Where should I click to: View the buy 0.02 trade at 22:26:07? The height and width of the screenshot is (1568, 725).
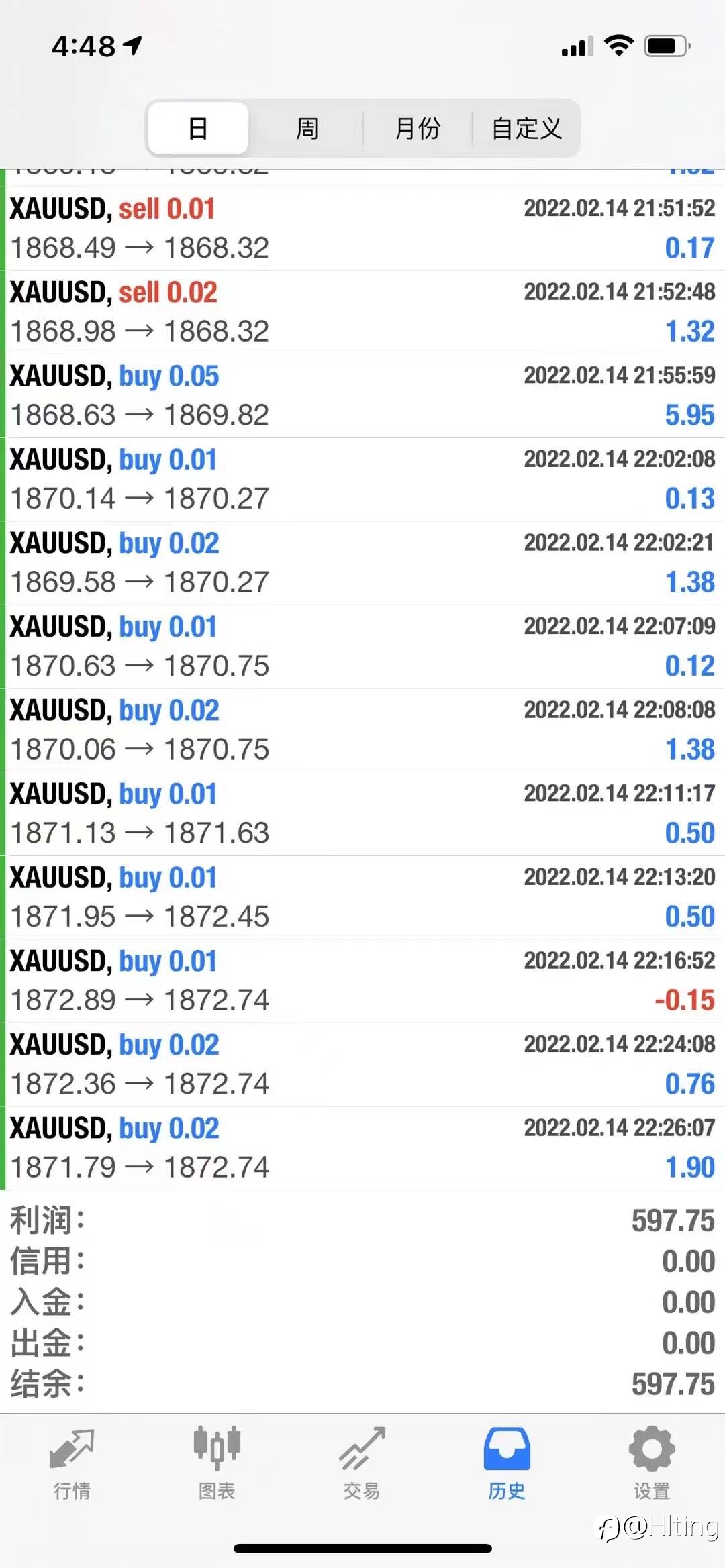coord(362,1148)
